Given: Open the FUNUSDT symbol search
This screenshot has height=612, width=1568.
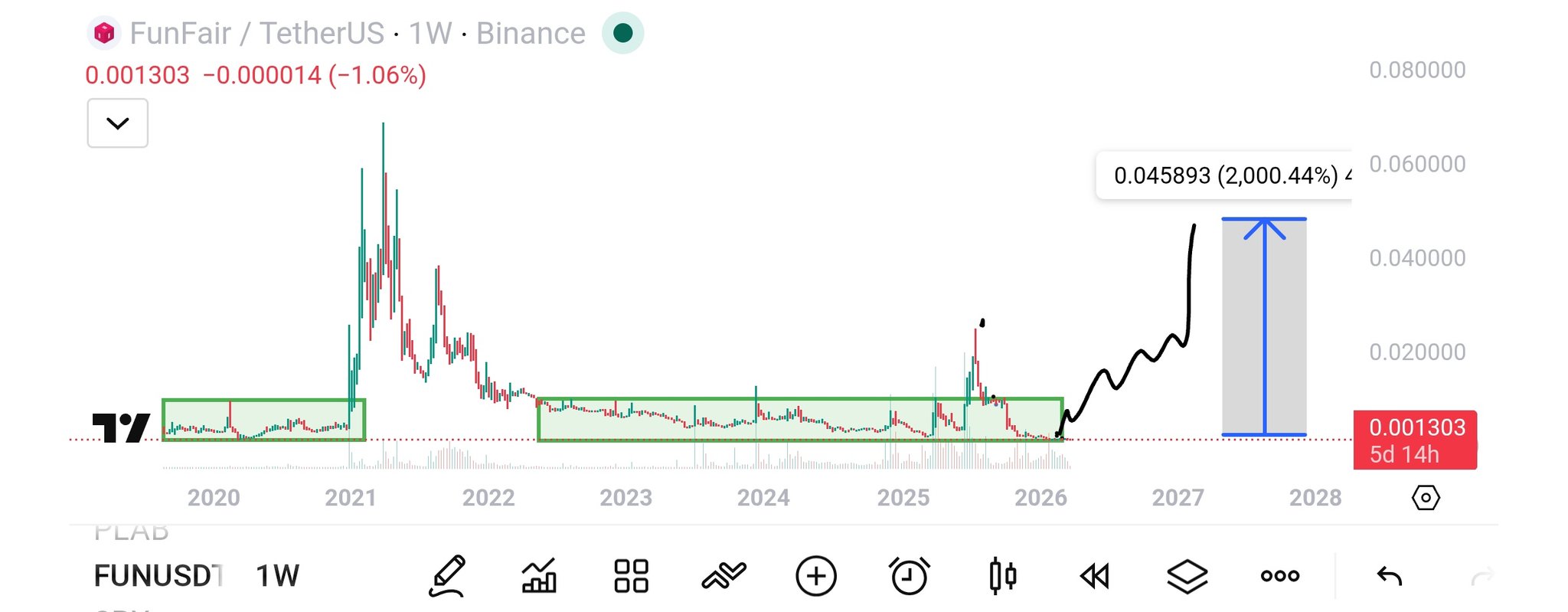Looking at the screenshot, I should tap(158, 576).
